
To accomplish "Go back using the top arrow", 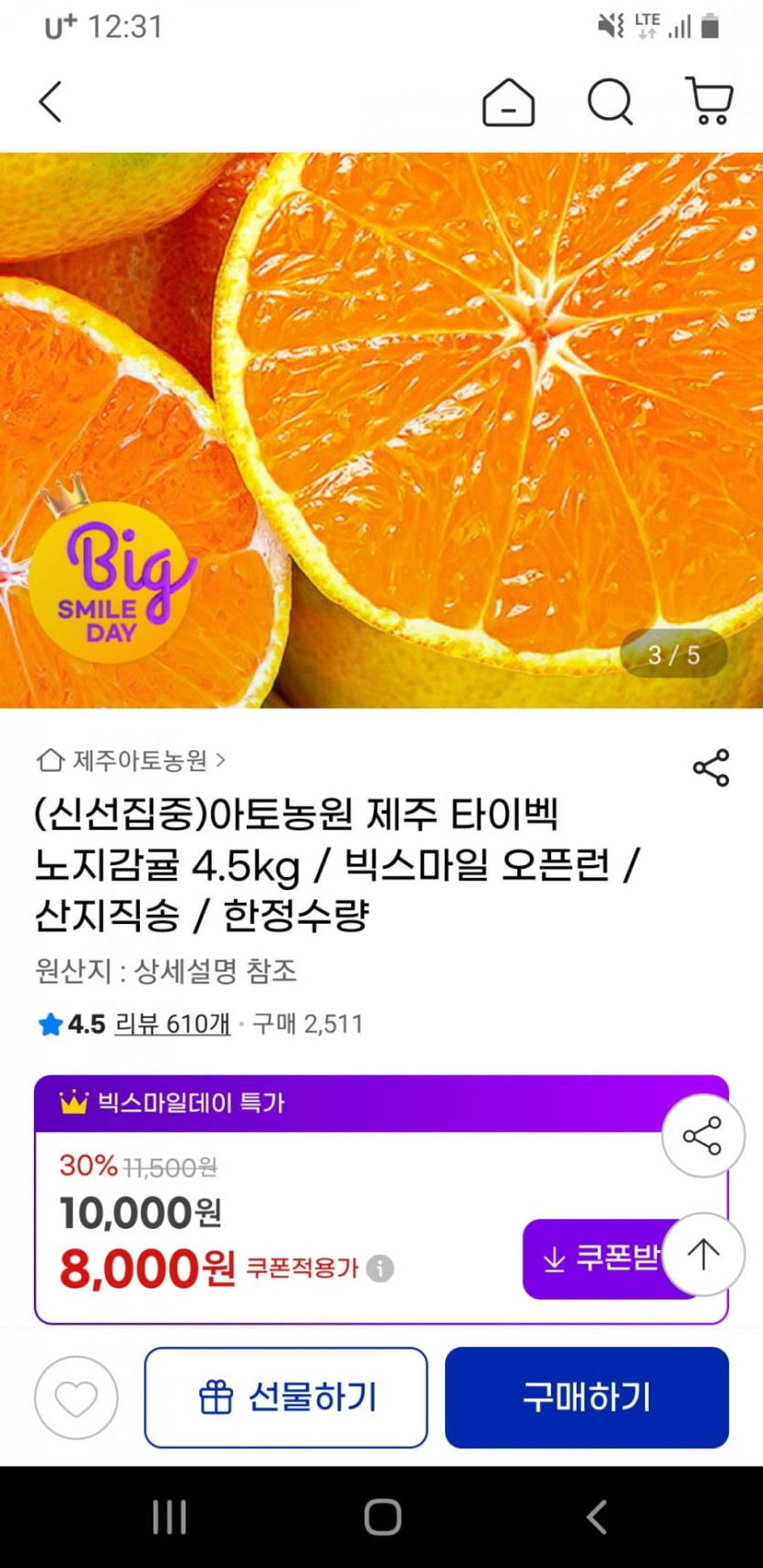I will [x=51, y=101].
